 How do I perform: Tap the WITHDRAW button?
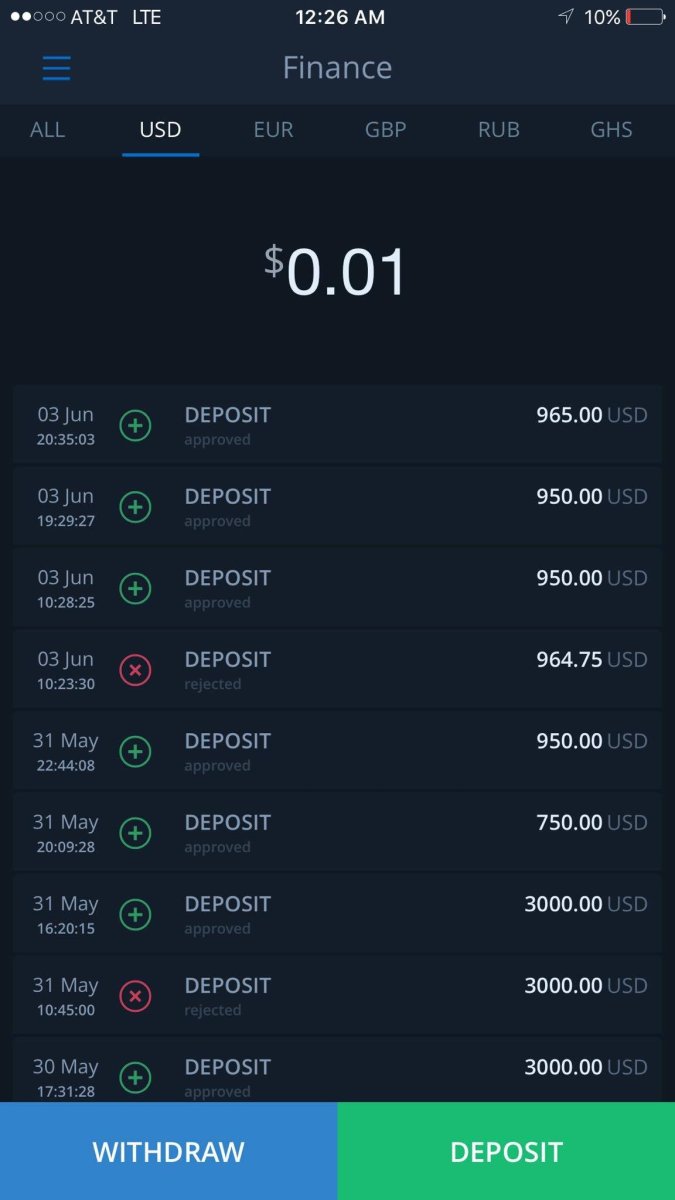(168, 1151)
